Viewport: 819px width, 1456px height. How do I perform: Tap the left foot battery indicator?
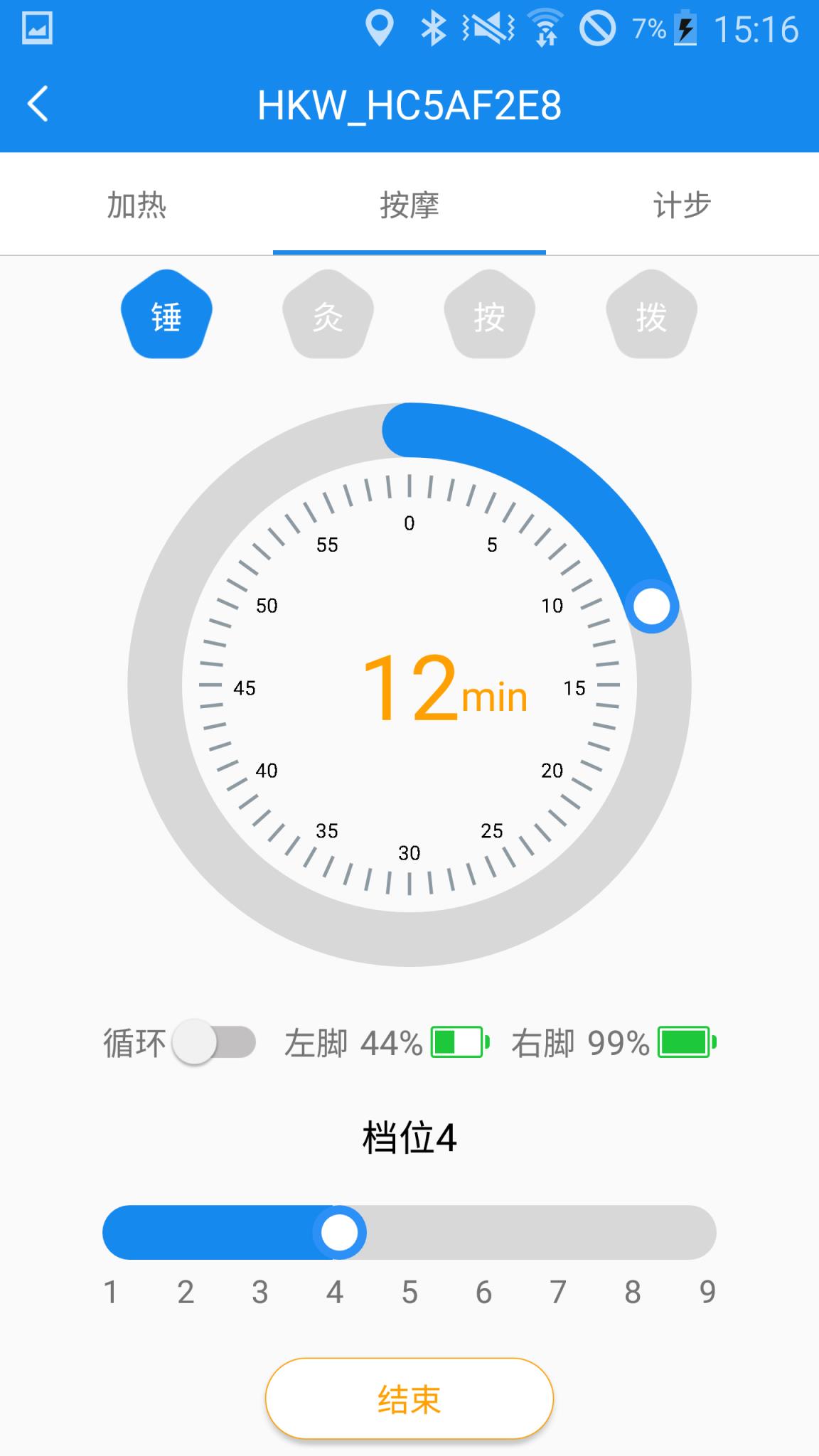pos(459,1043)
